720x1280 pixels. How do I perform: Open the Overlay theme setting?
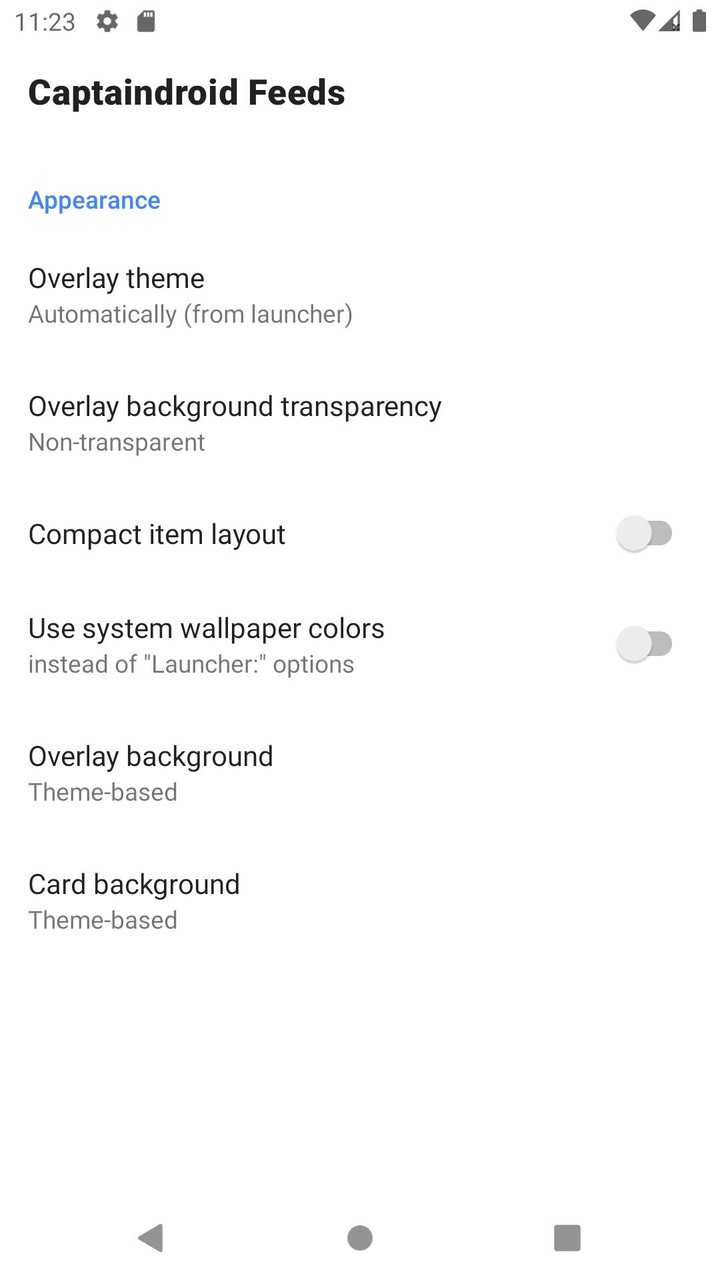click(x=190, y=295)
